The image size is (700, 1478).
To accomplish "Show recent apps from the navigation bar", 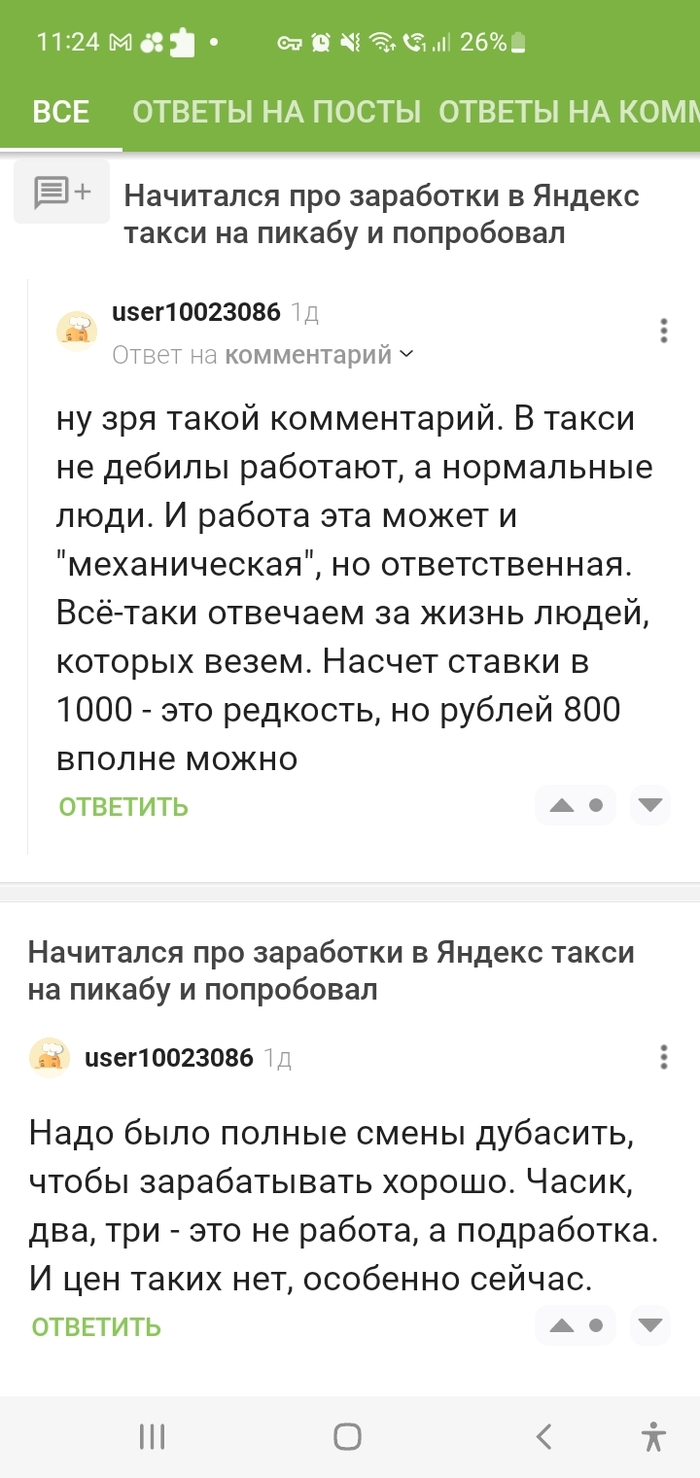I will point(152,1437).
